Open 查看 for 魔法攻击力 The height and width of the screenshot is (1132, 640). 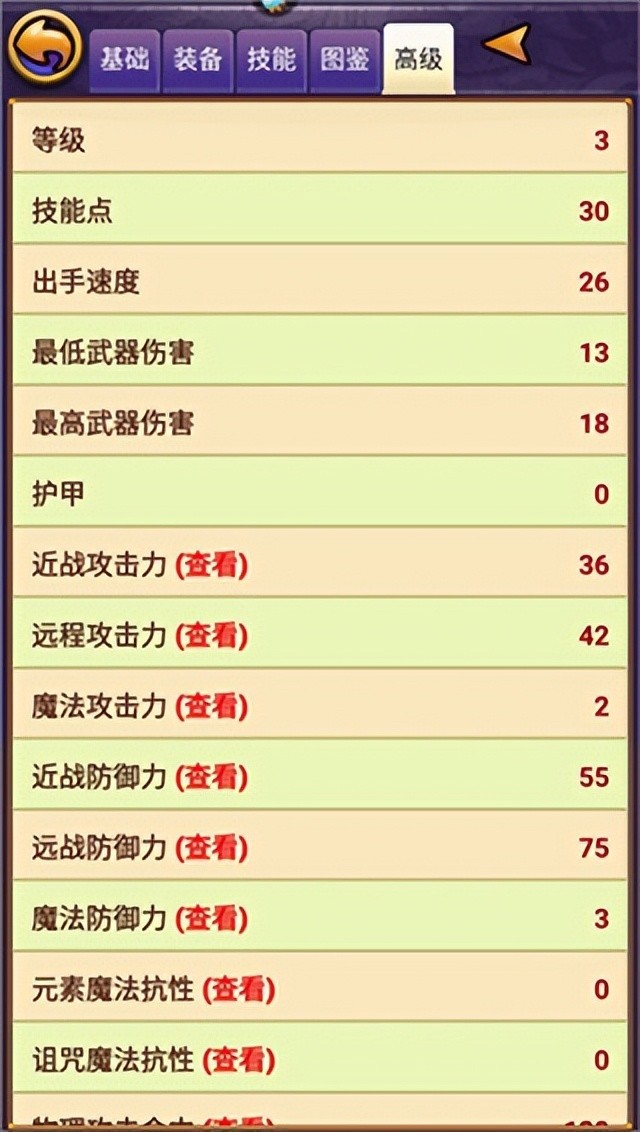tap(211, 707)
